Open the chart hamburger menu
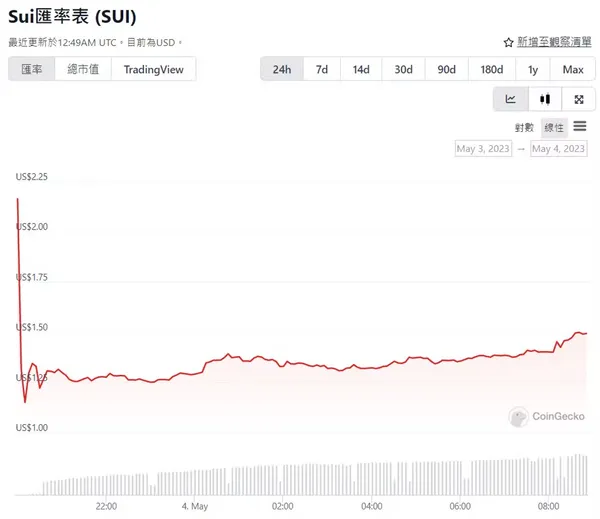This screenshot has height=519, width=600. point(580,126)
